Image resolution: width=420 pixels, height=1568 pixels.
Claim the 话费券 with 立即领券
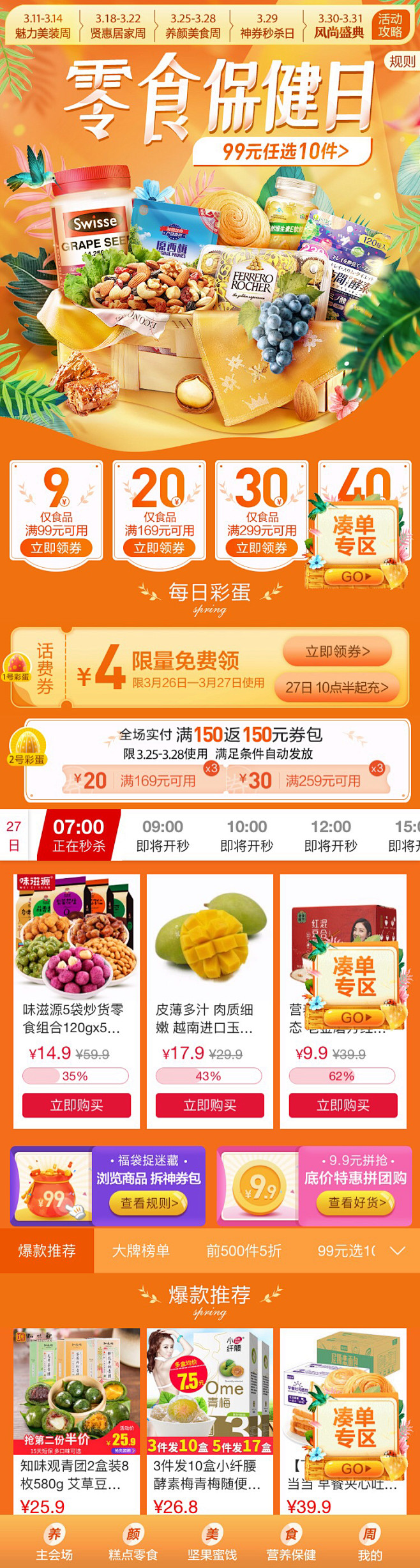tap(337, 651)
